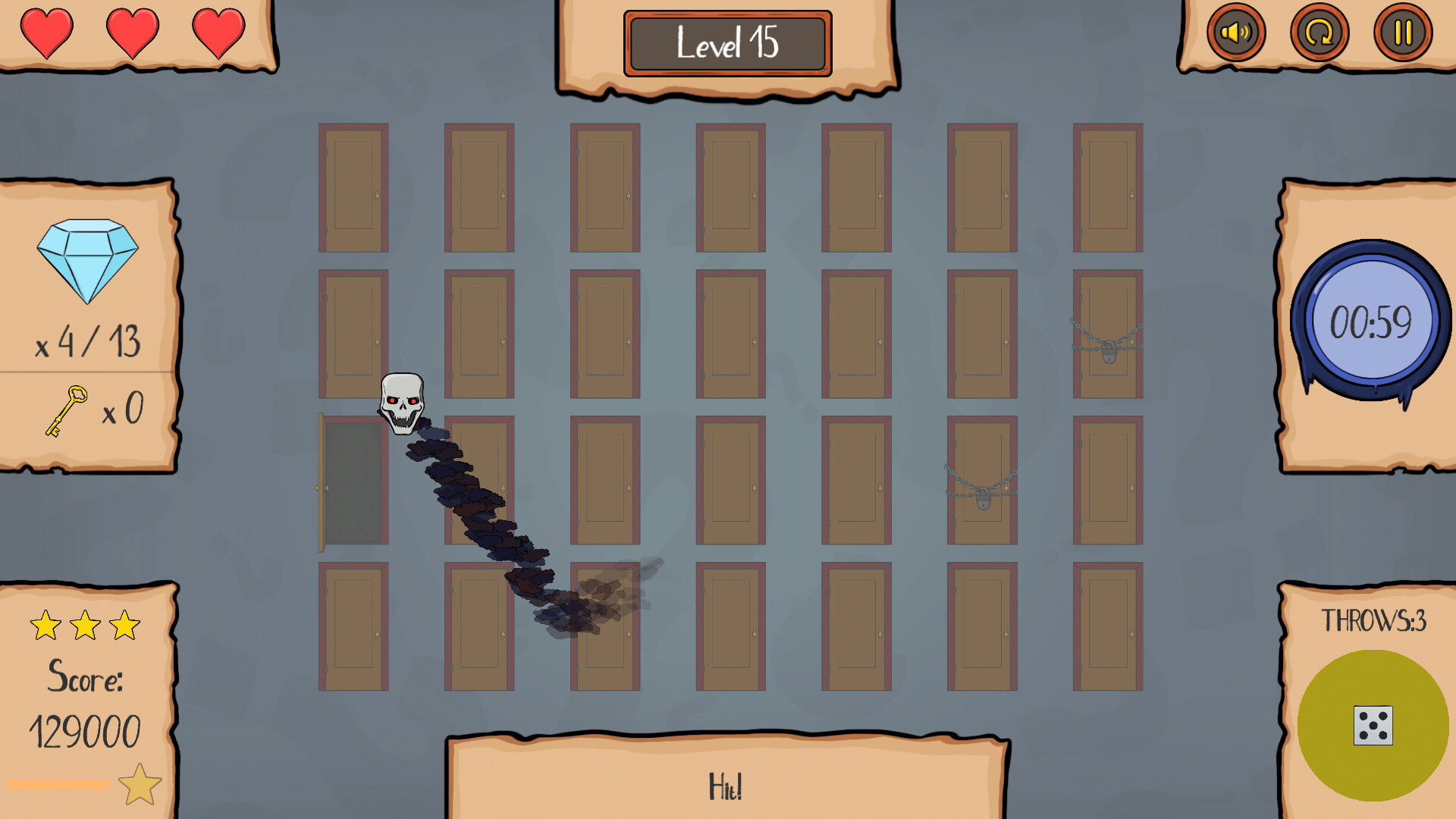1456x819 pixels.
Task: Pause the game
Action: click(1403, 33)
